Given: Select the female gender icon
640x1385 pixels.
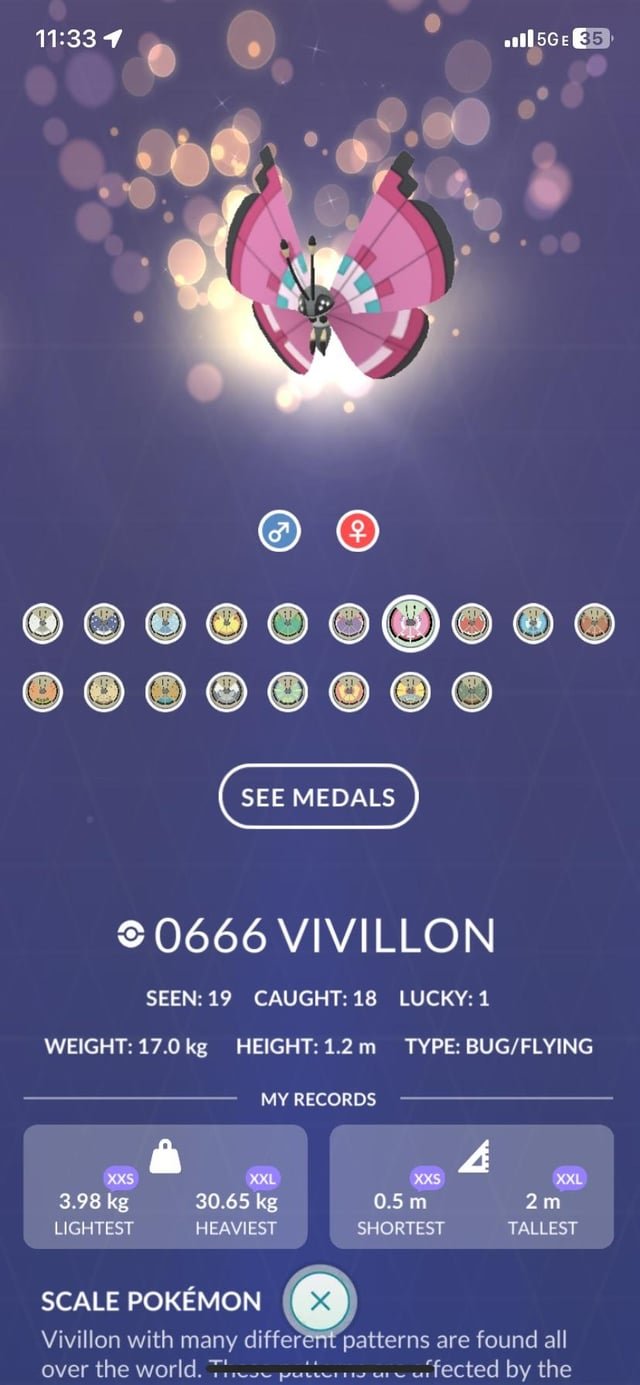Looking at the screenshot, I should [x=358, y=530].
